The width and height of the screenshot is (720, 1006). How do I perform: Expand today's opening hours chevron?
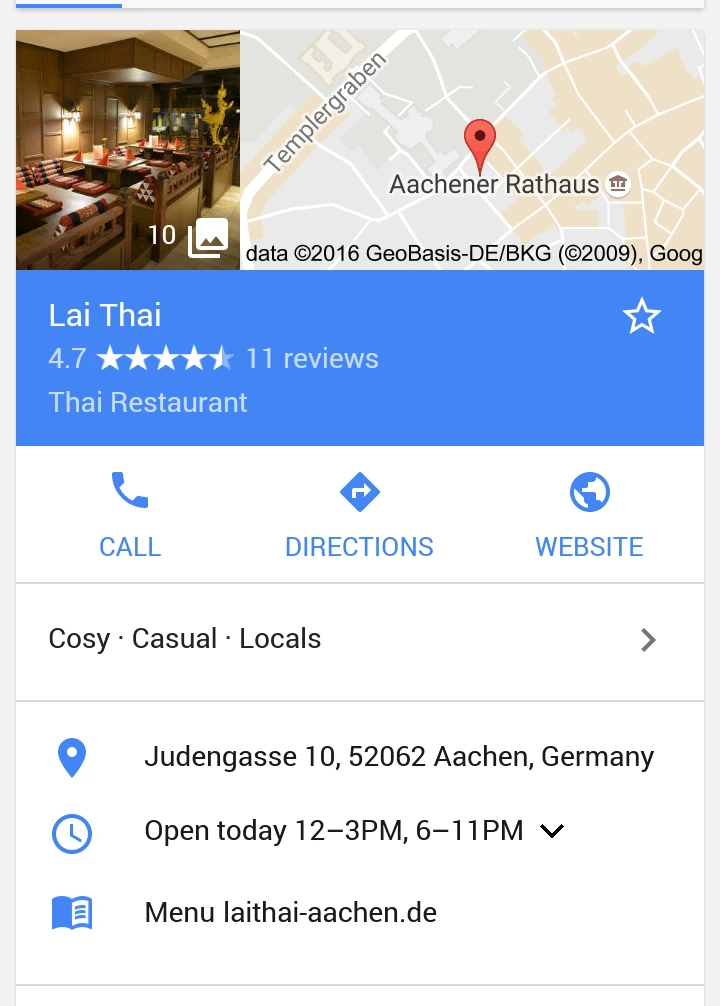[x=551, y=831]
